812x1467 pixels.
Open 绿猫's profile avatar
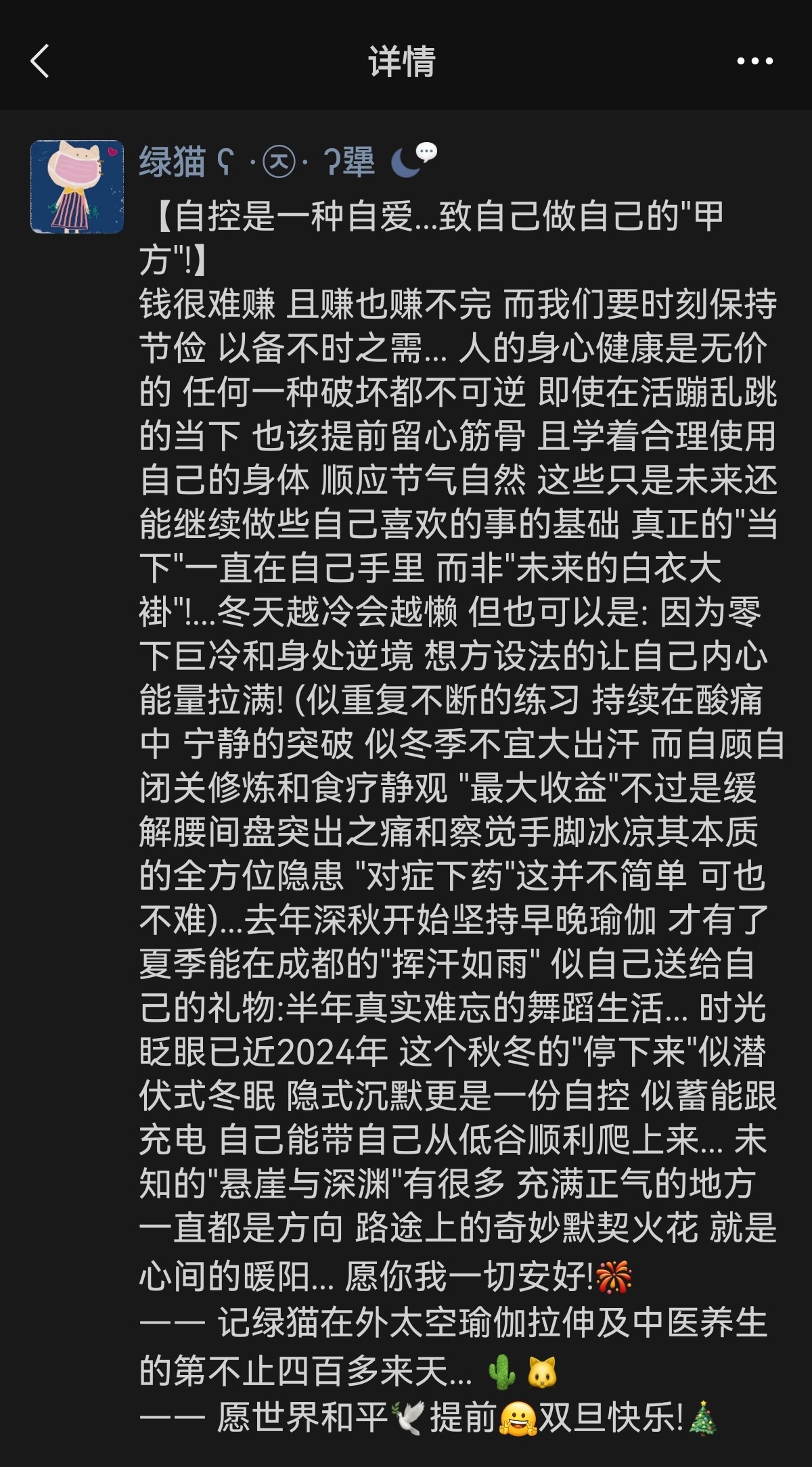[77, 187]
